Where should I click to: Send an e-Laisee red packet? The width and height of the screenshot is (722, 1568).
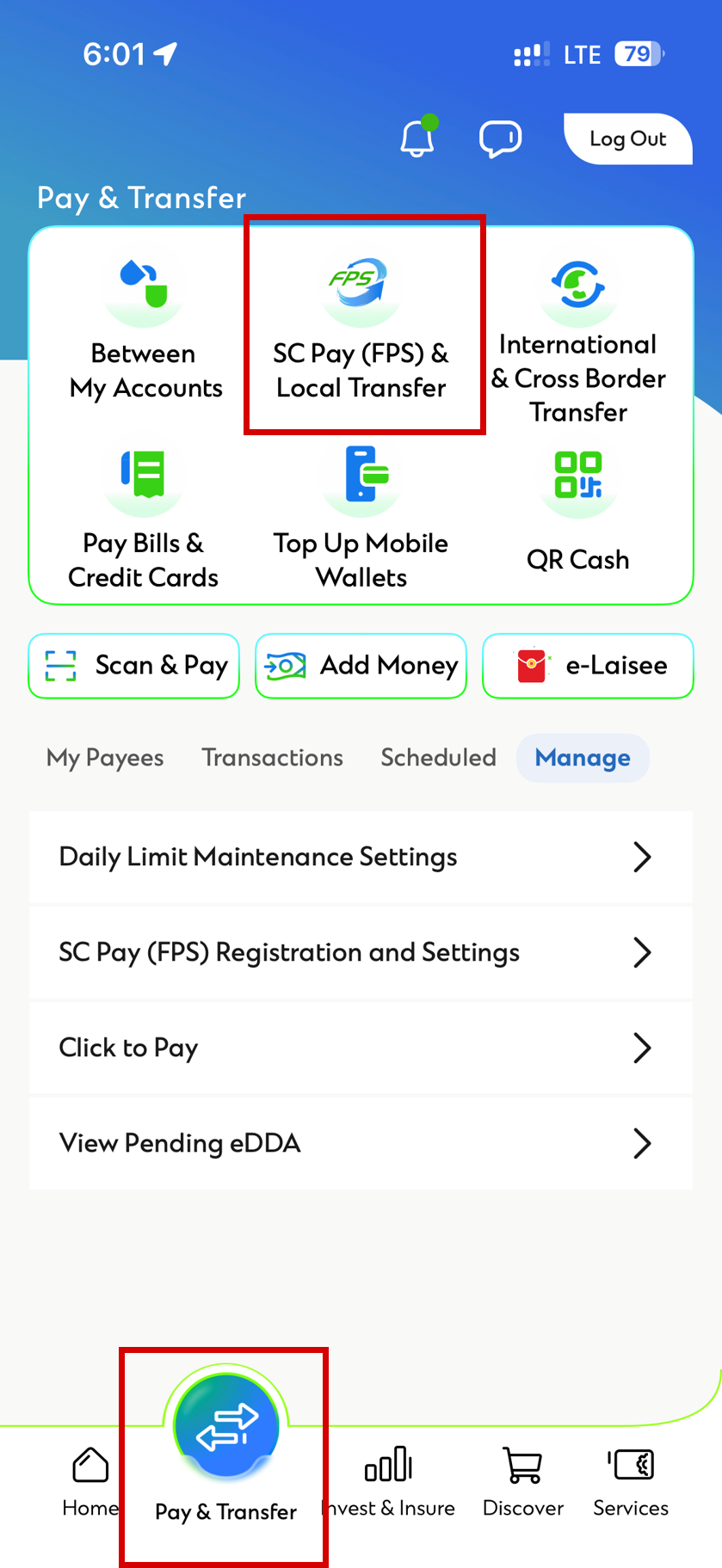588,666
